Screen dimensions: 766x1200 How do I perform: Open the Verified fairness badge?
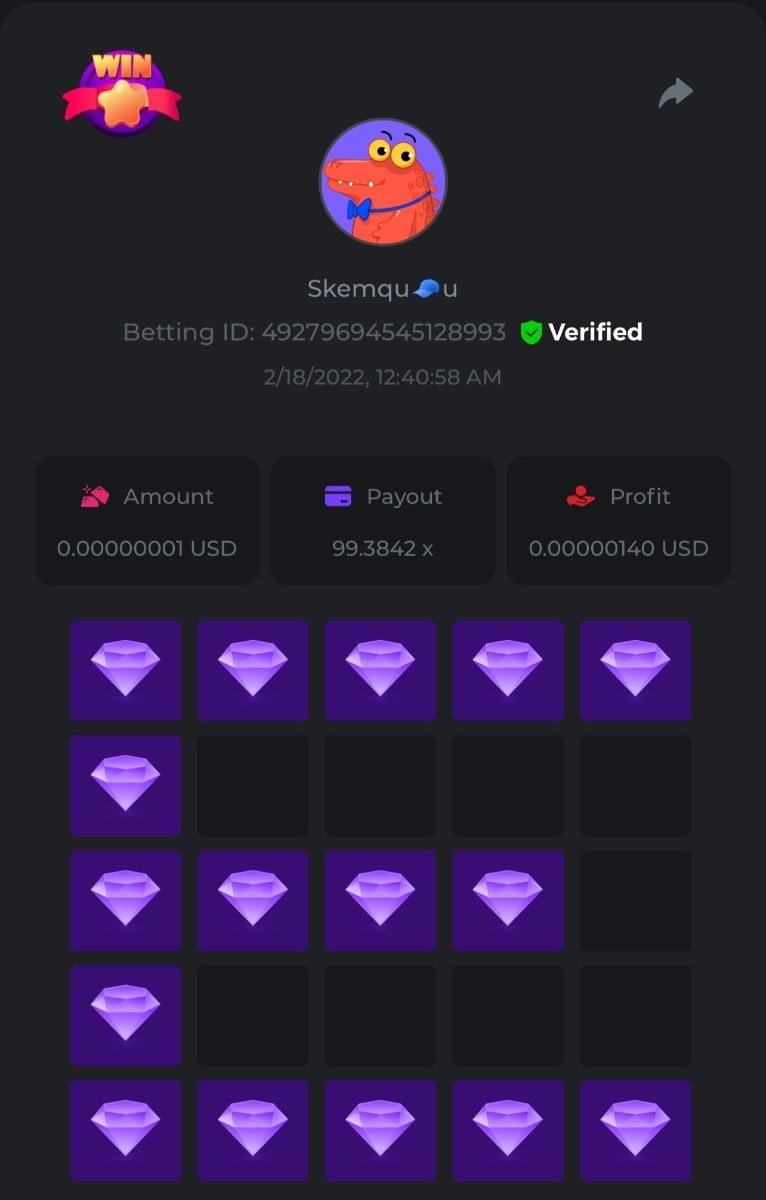pyautogui.click(x=582, y=332)
